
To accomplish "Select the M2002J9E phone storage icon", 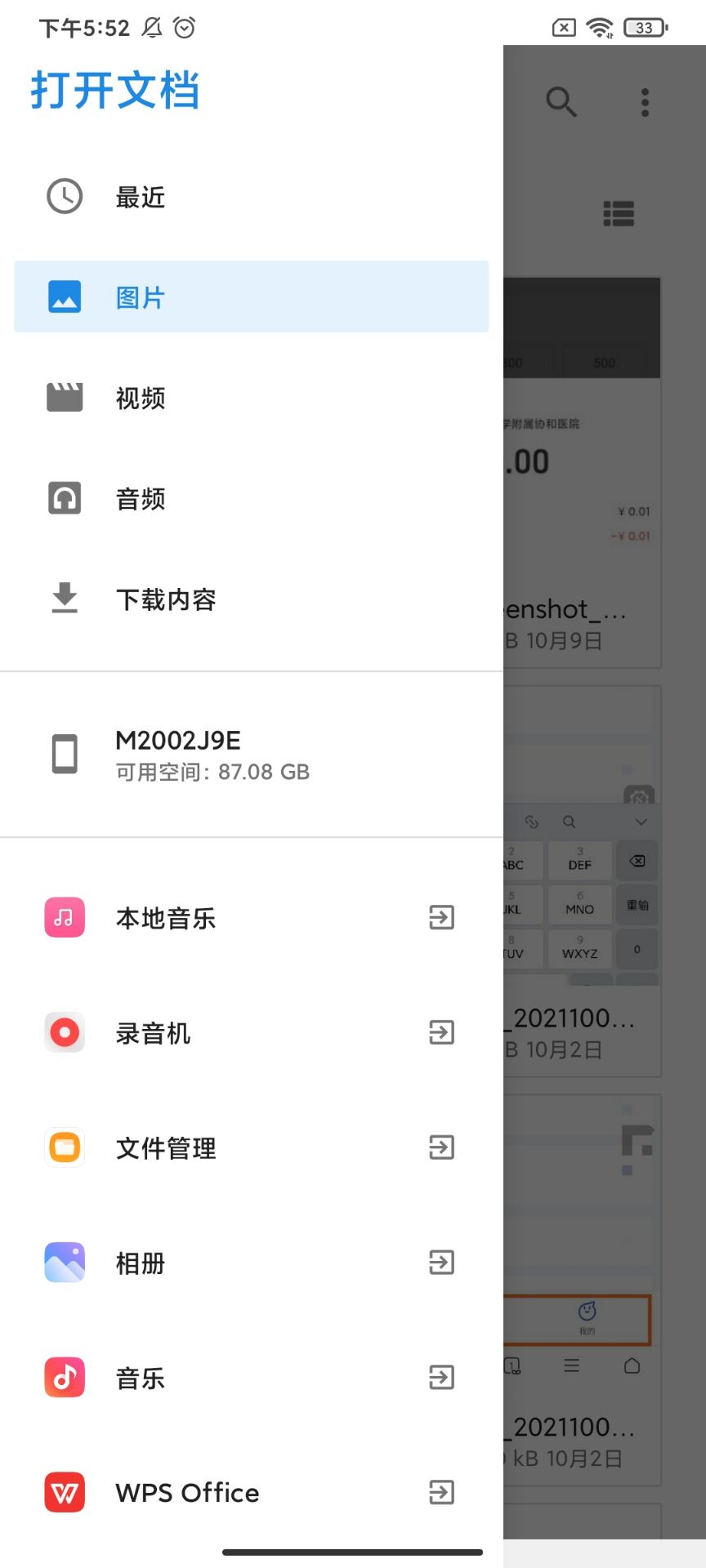I will click(65, 754).
